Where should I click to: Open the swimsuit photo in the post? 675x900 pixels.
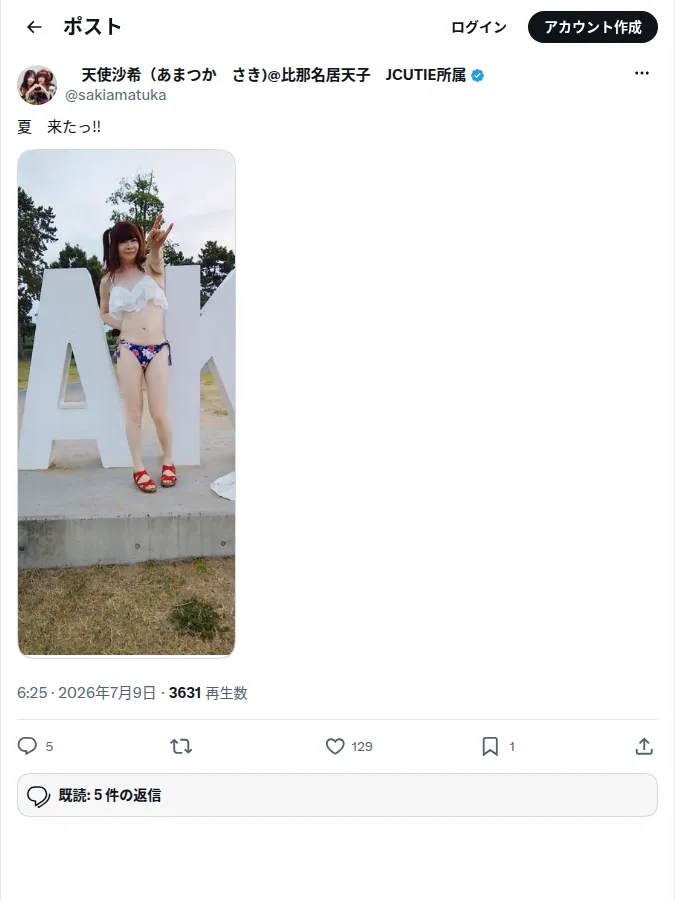point(126,403)
